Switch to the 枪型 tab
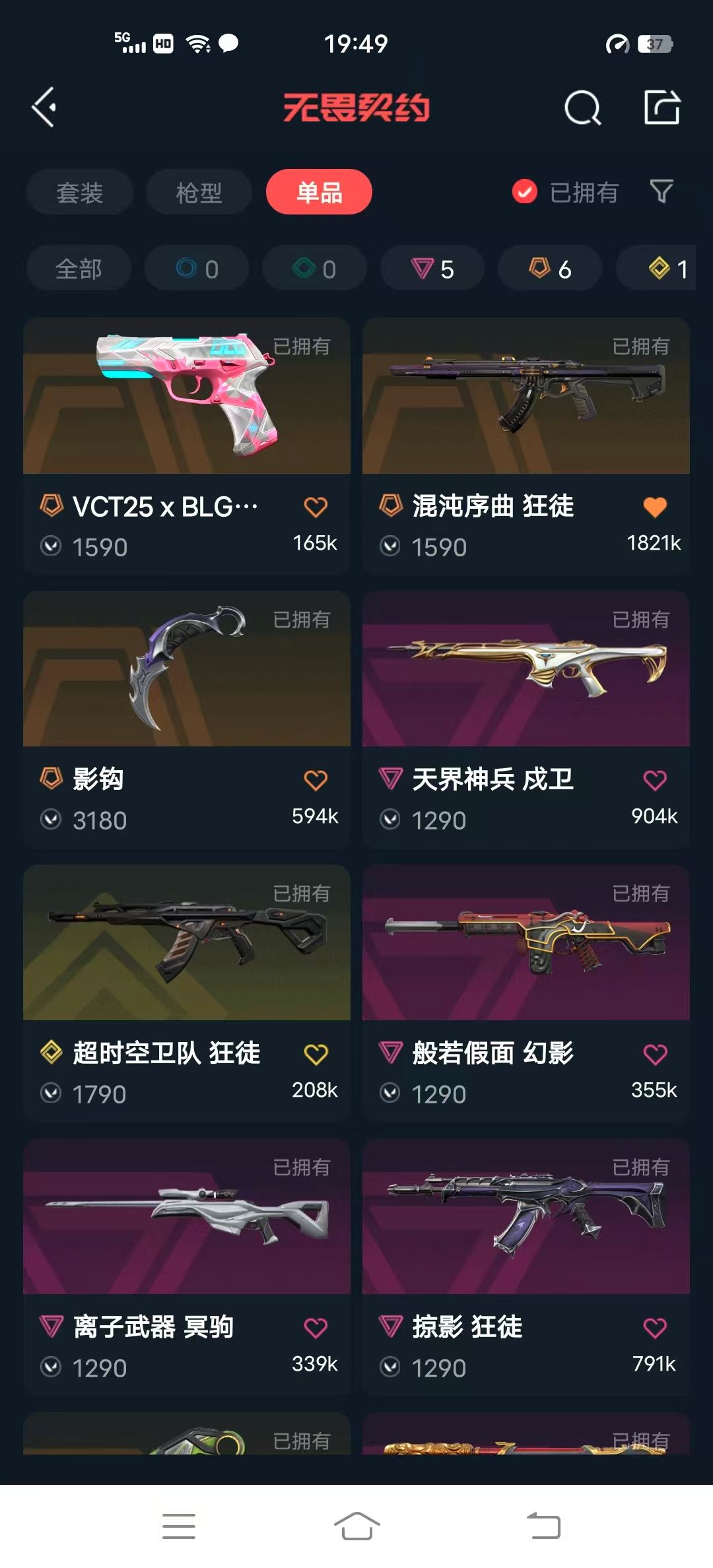The width and height of the screenshot is (713, 1568). tap(198, 192)
